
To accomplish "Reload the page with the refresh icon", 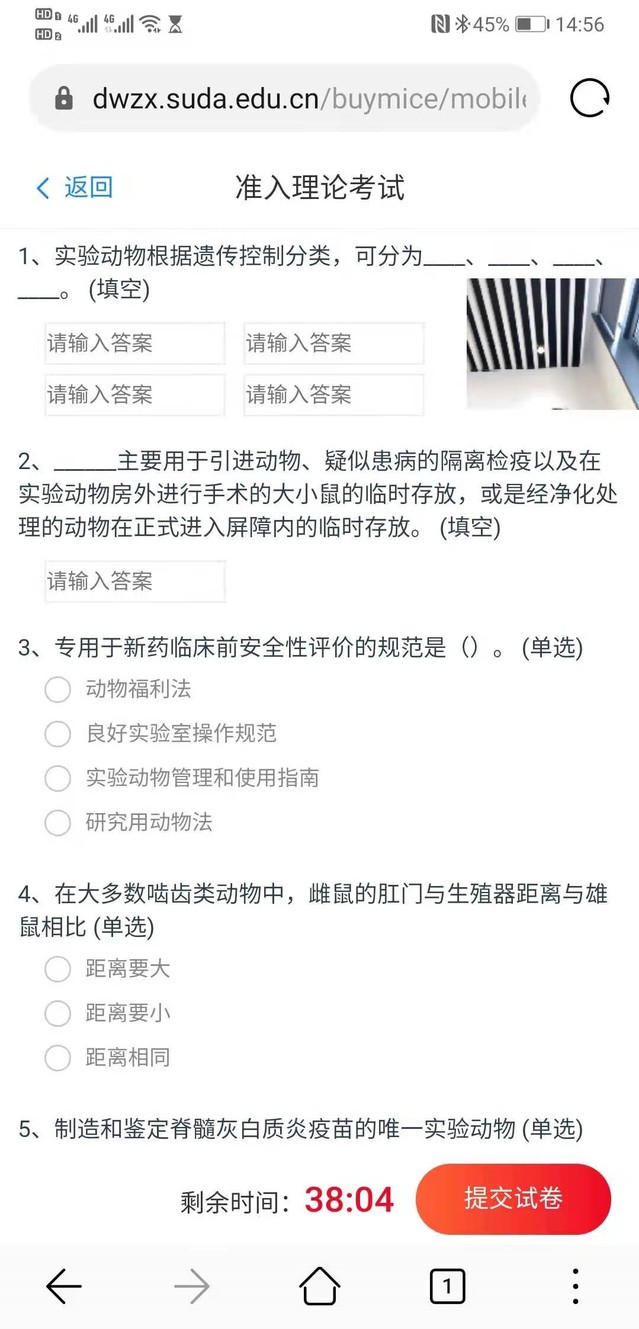I will 589,99.
